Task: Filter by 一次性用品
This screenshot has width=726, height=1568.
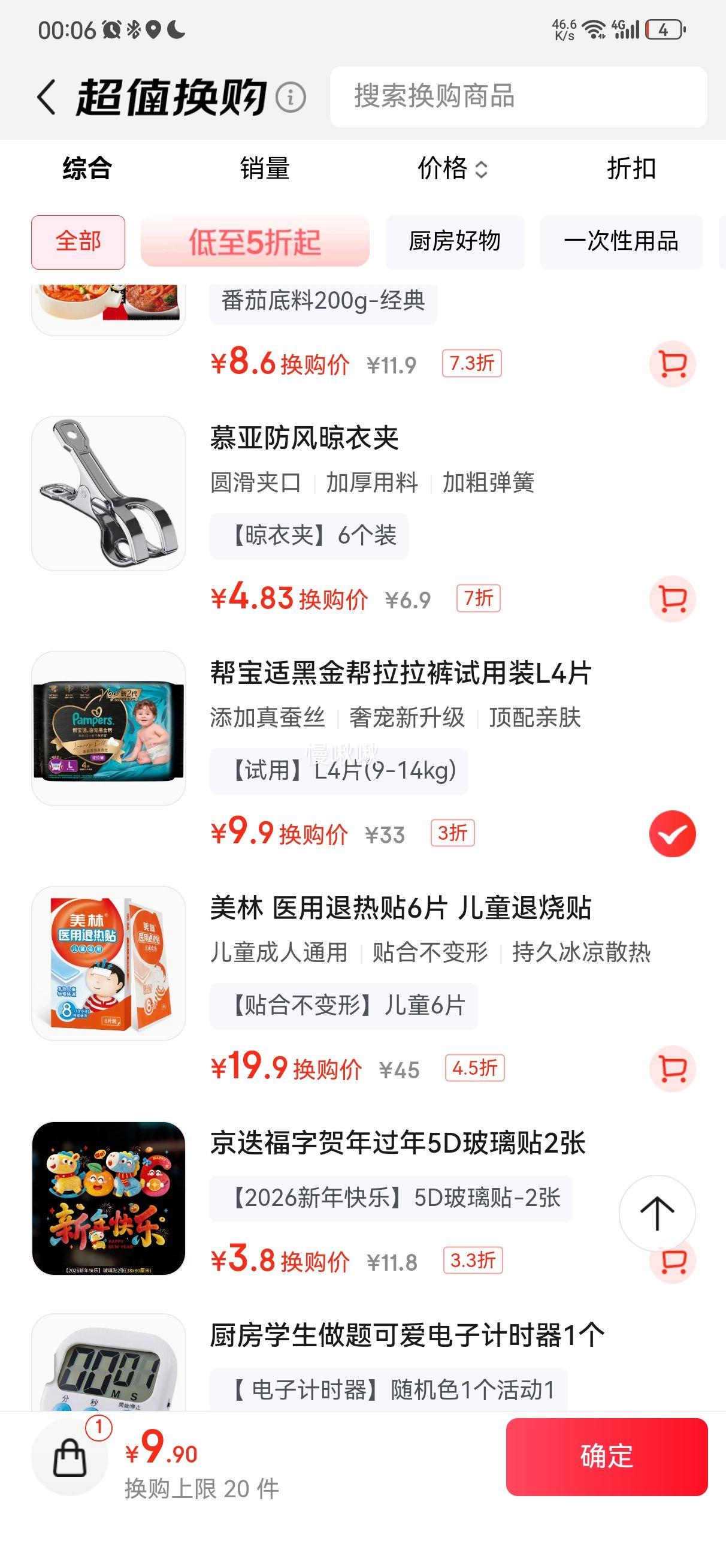Action: (621, 242)
